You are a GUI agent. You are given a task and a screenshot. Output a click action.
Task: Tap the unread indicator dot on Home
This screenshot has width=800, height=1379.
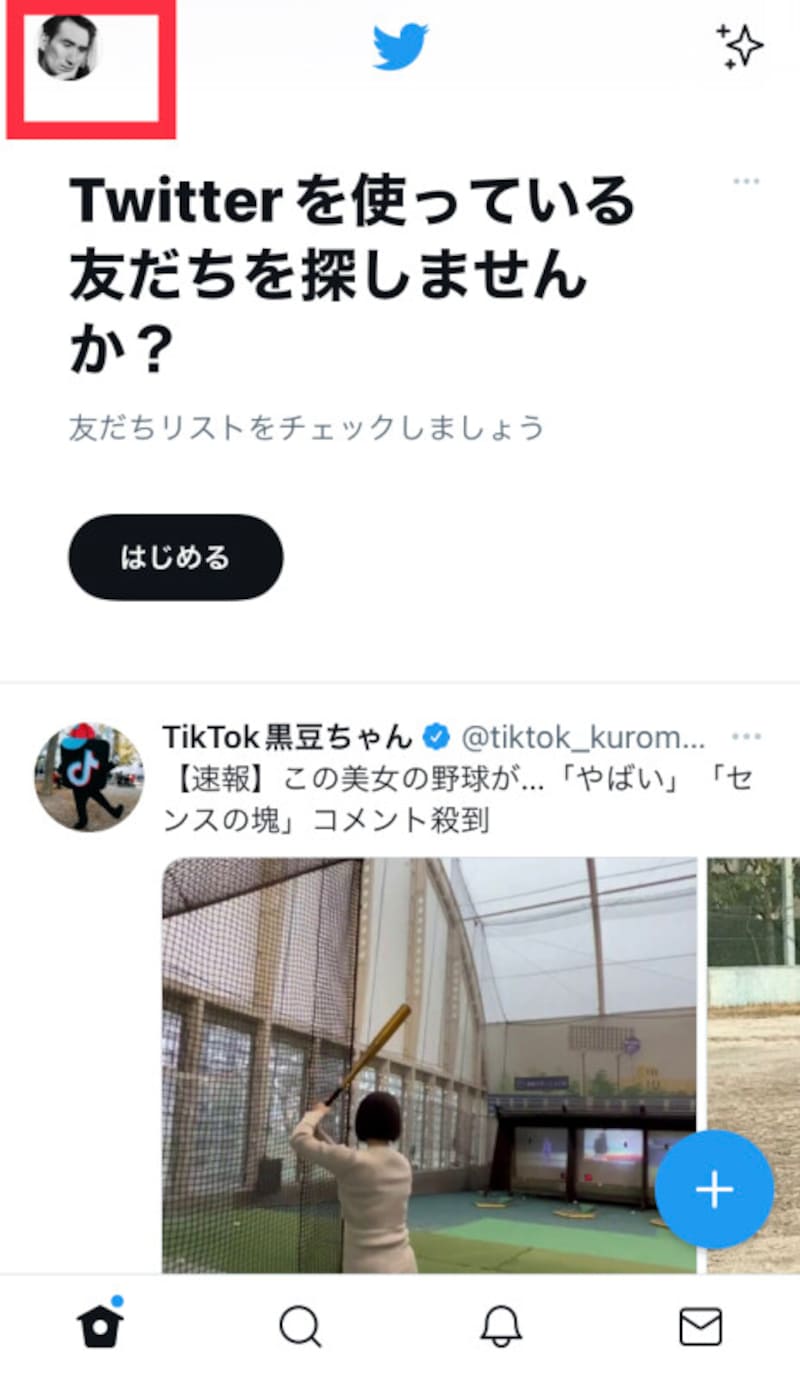(x=119, y=1303)
